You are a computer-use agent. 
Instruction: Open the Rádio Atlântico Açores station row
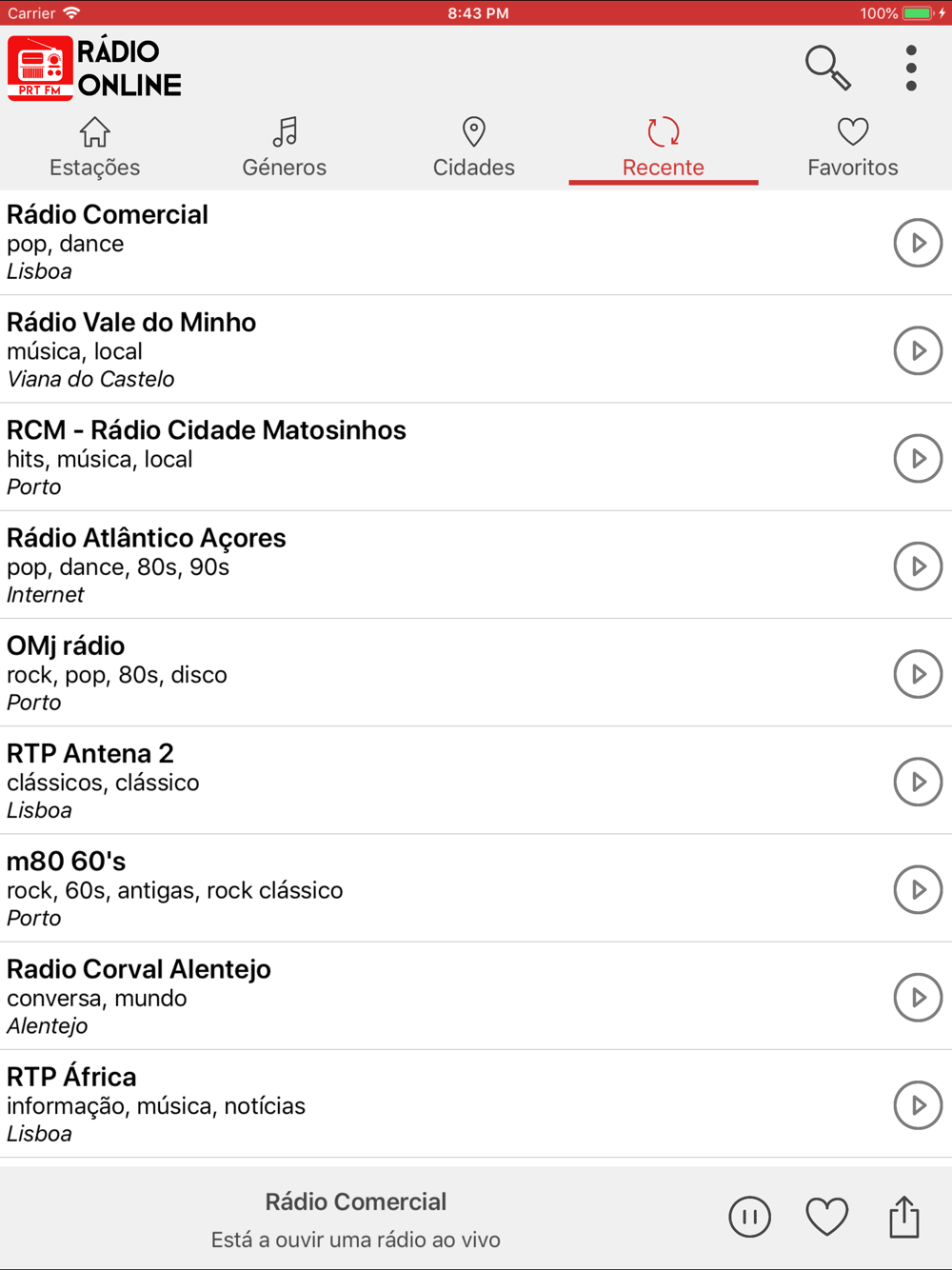[x=381, y=566]
